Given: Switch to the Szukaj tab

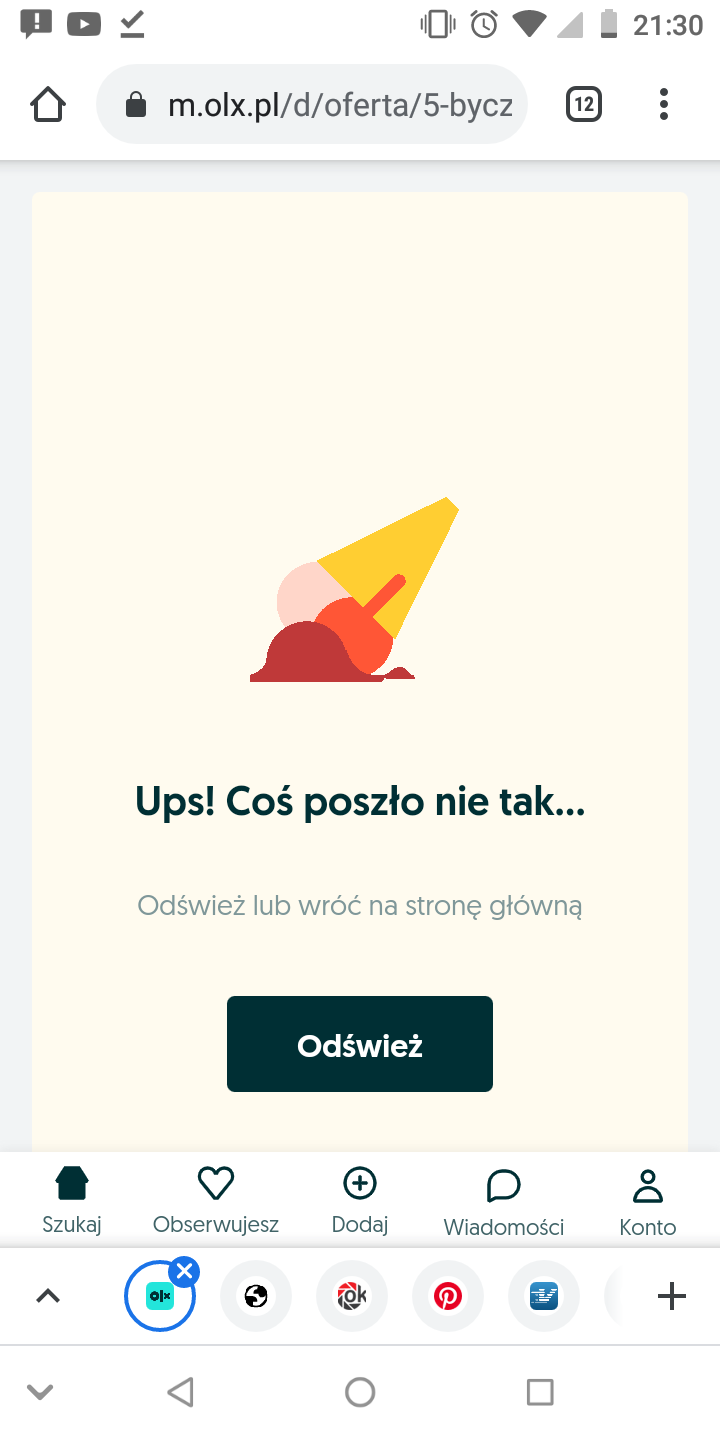Looking at the screenshot, I should pos(72,1199).
